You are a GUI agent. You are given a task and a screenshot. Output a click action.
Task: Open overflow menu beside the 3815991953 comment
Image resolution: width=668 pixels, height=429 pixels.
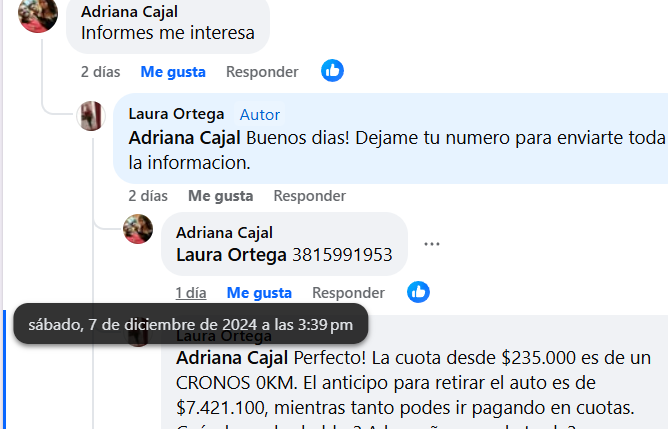[432, 244]
